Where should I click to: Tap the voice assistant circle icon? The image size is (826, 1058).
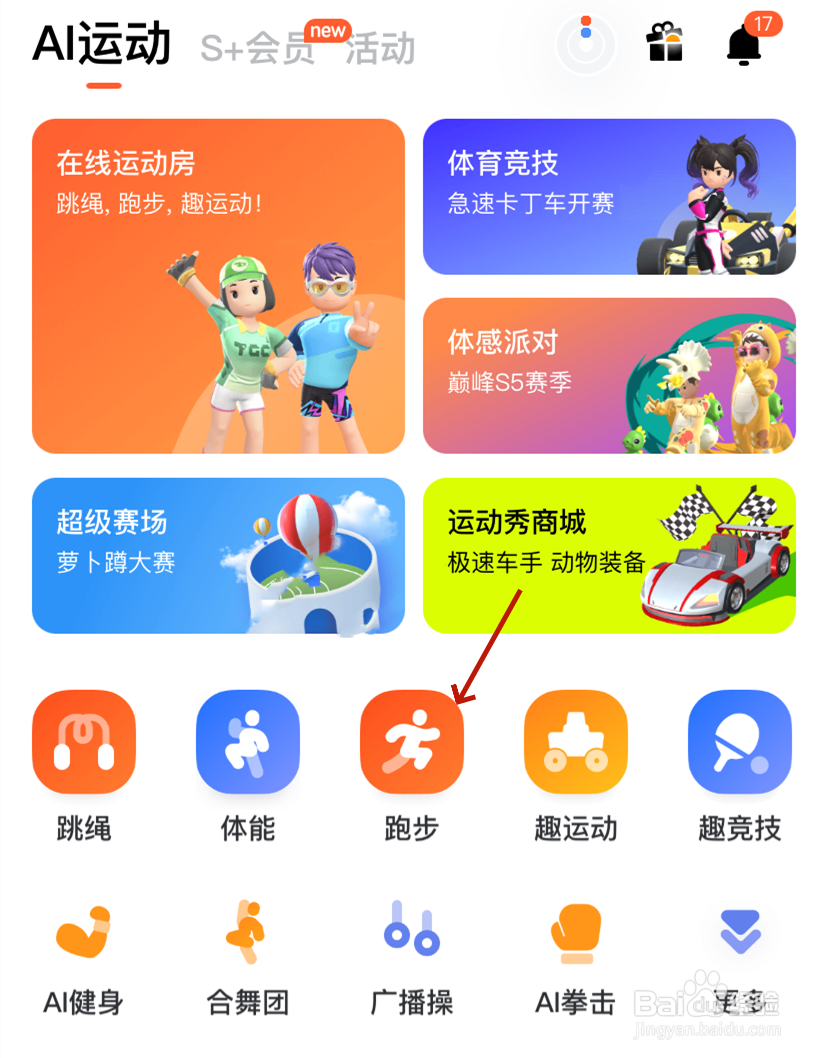coord(585,42)
